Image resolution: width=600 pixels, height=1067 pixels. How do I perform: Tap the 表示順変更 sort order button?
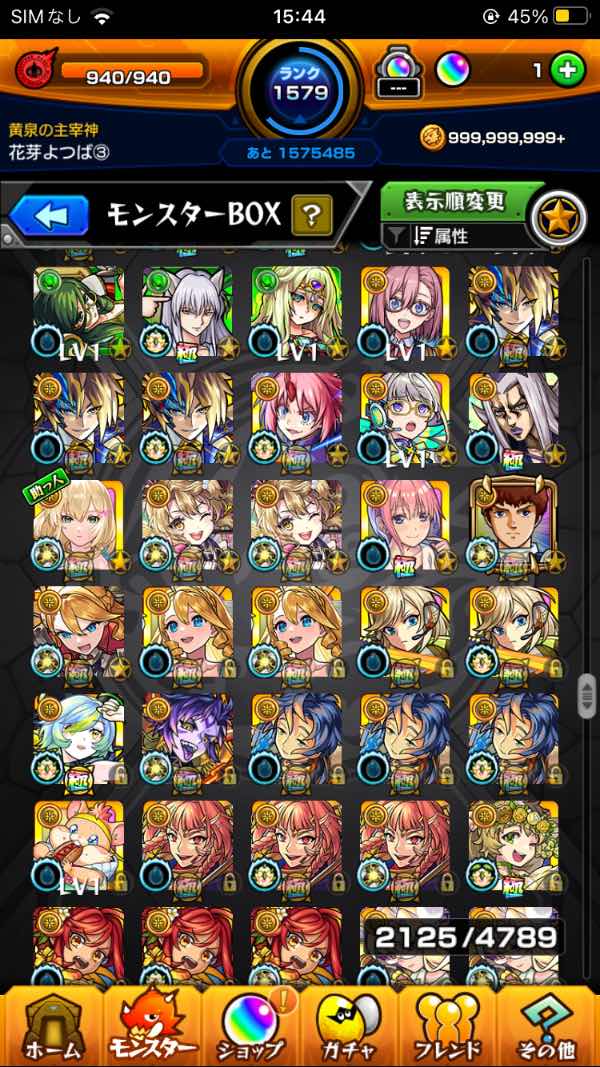455,201
